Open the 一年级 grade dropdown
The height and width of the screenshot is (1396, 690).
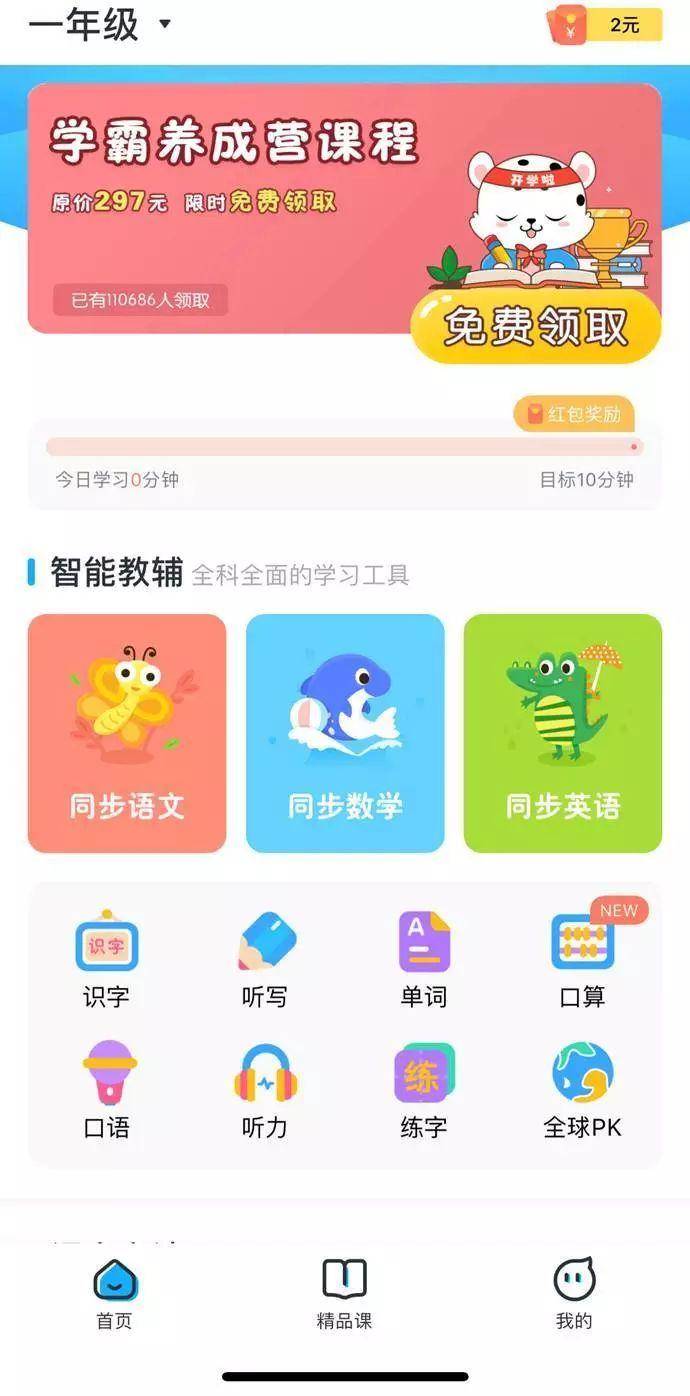(x=100, y=24)
